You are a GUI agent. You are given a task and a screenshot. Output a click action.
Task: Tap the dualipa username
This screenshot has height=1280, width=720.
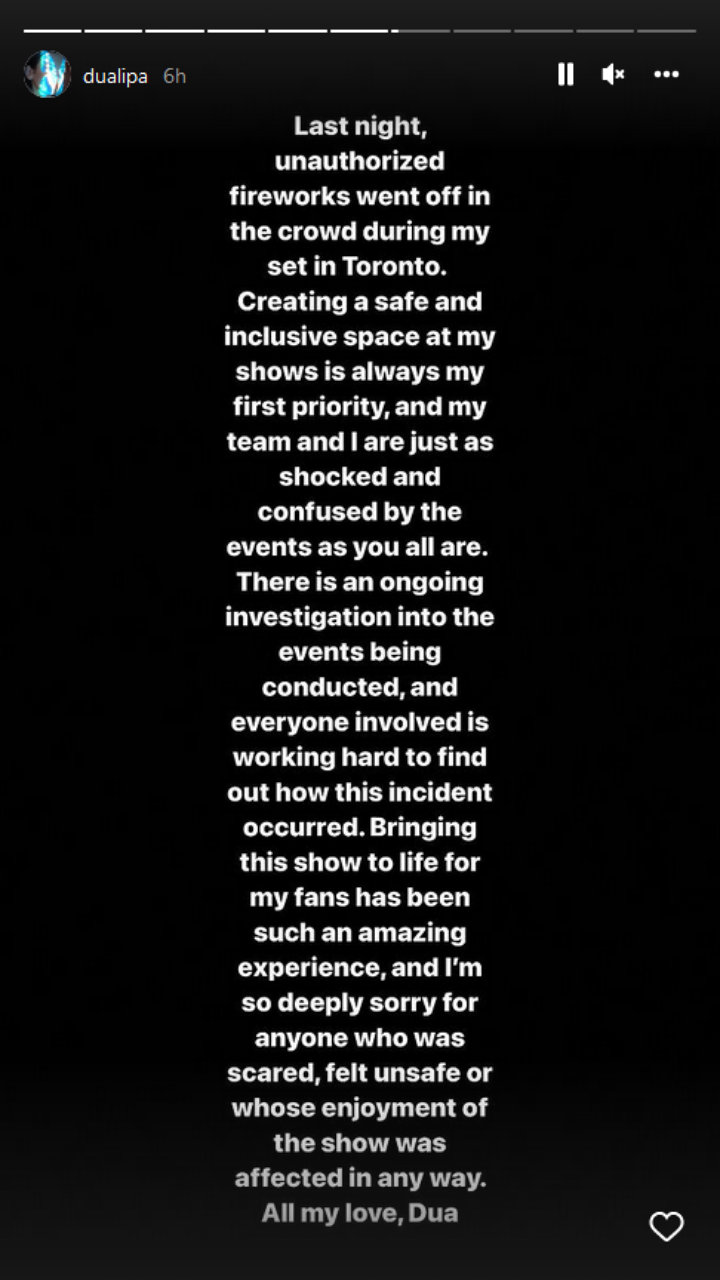click(x=115, y=76)
